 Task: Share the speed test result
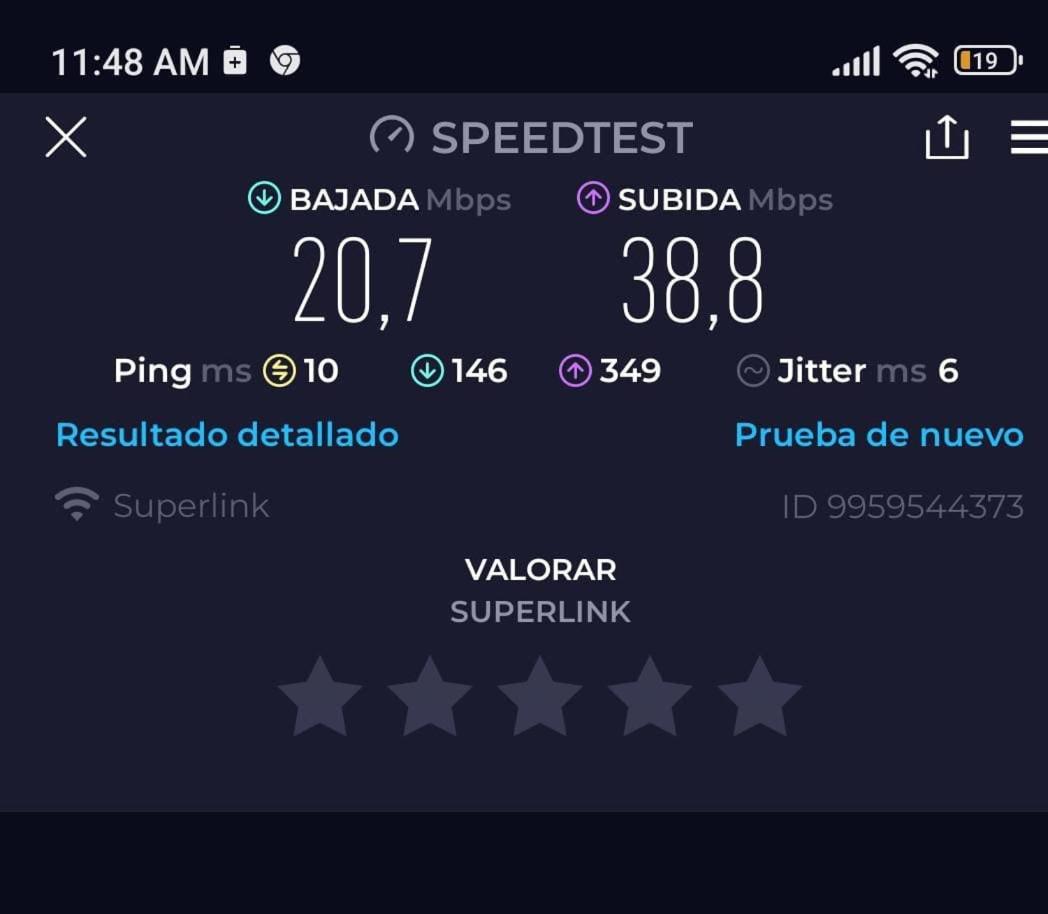click(946, 137)
